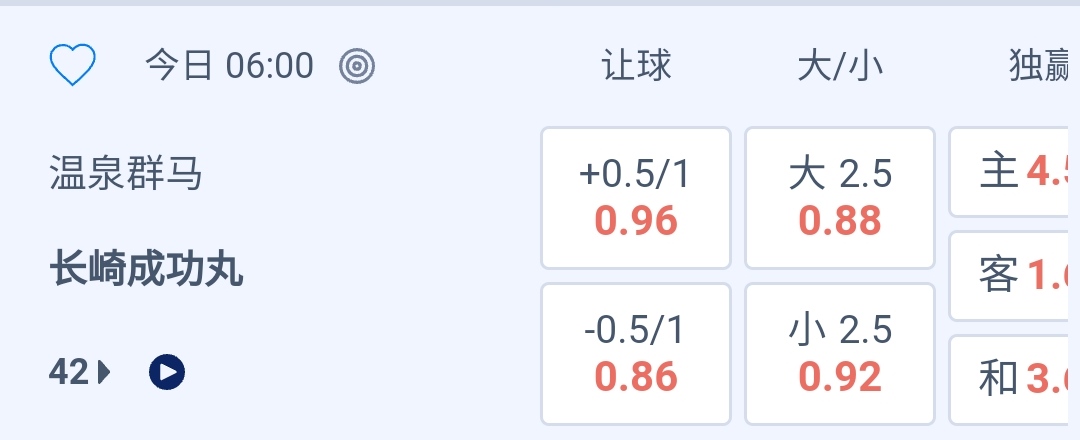
Task: Open match 温泉群马 vs 长崎成功丸 details
Action: coord(146,224)
